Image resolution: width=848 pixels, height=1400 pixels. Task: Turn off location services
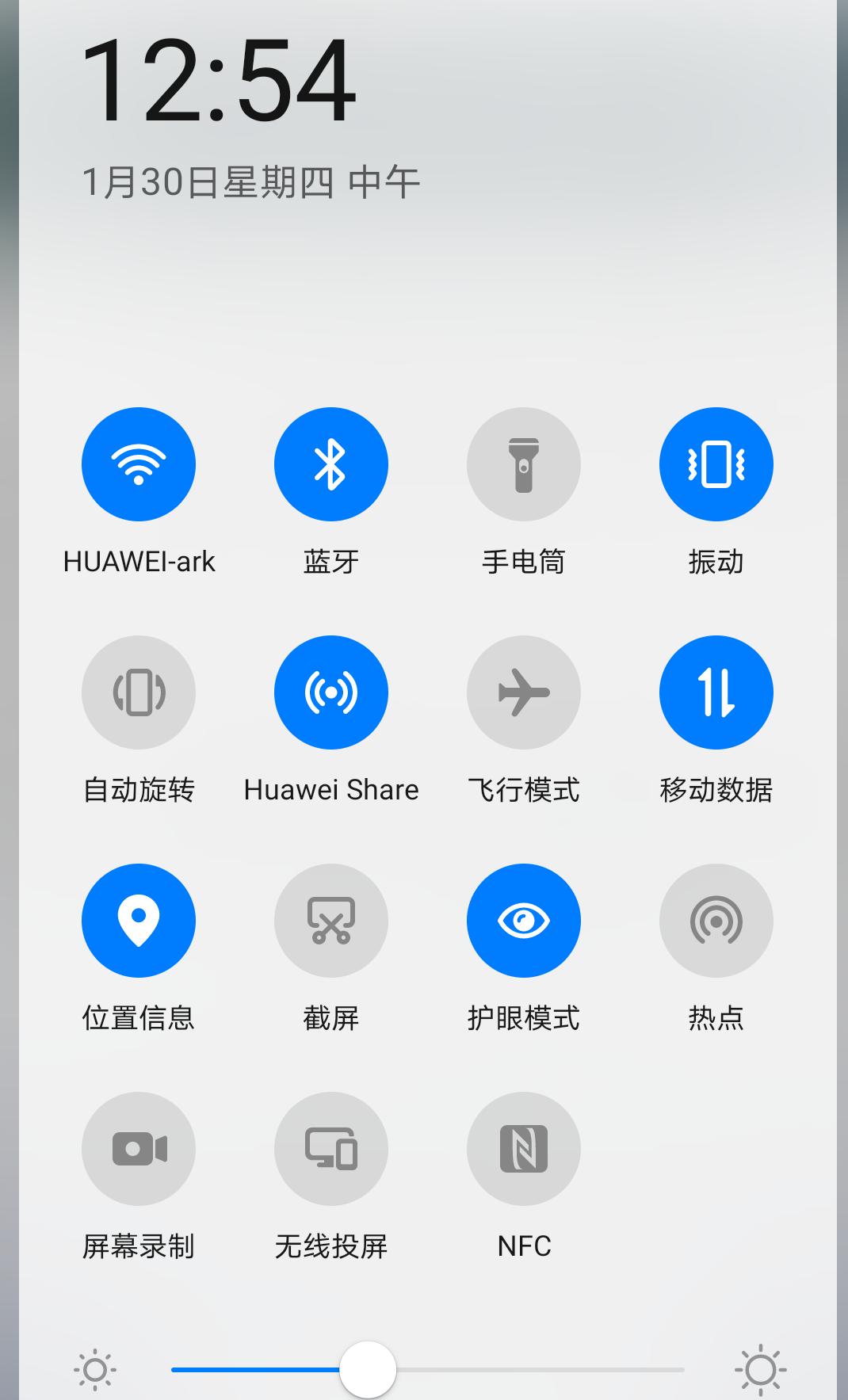(139, 919)
